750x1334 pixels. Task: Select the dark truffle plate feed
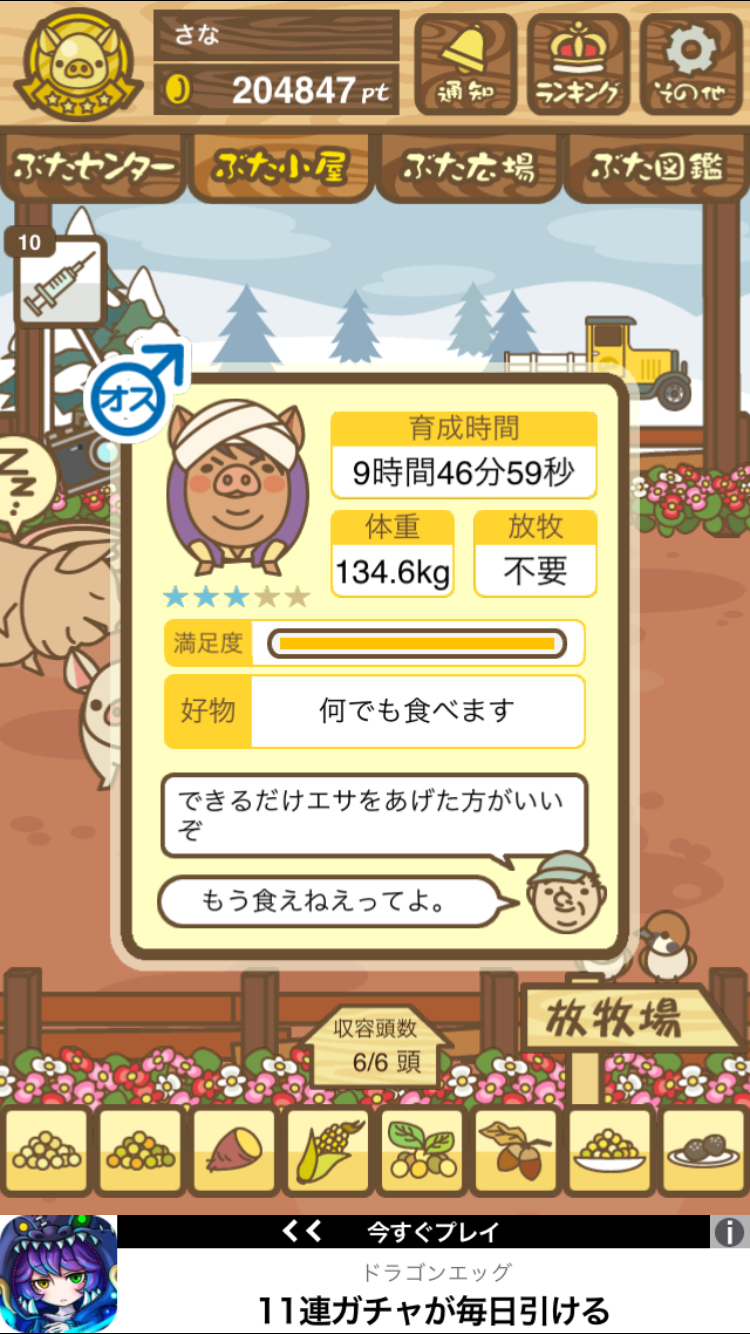click(x=704, y=1152)
